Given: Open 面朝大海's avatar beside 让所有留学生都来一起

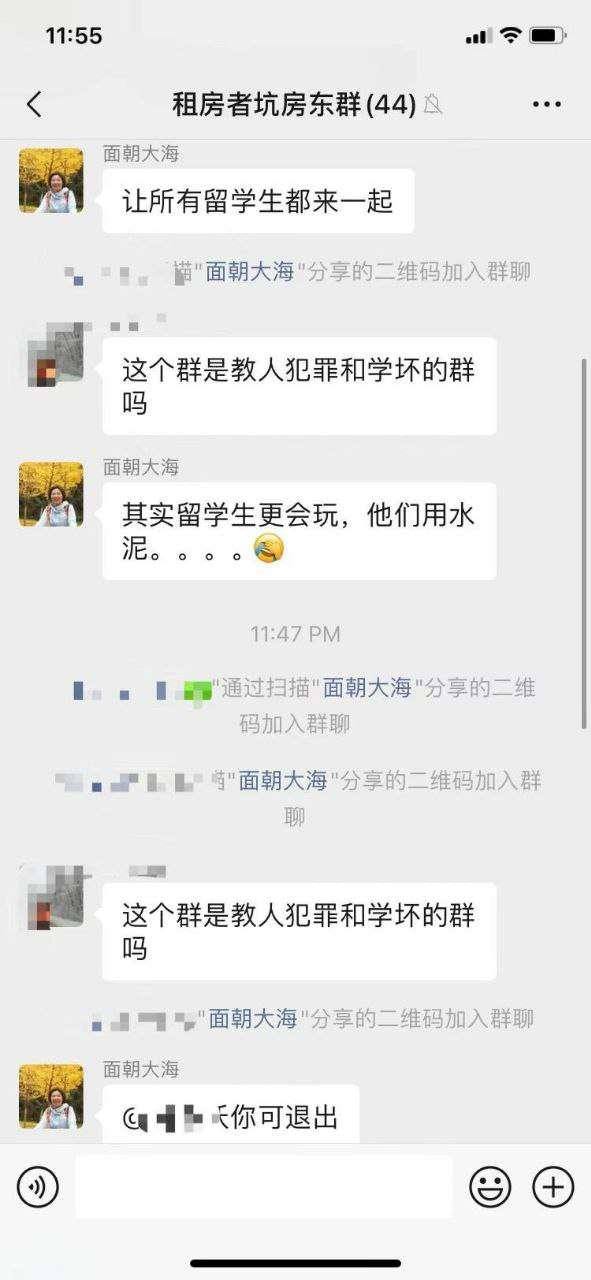Looking at the screenshot, I should click(x=51, y=181).
